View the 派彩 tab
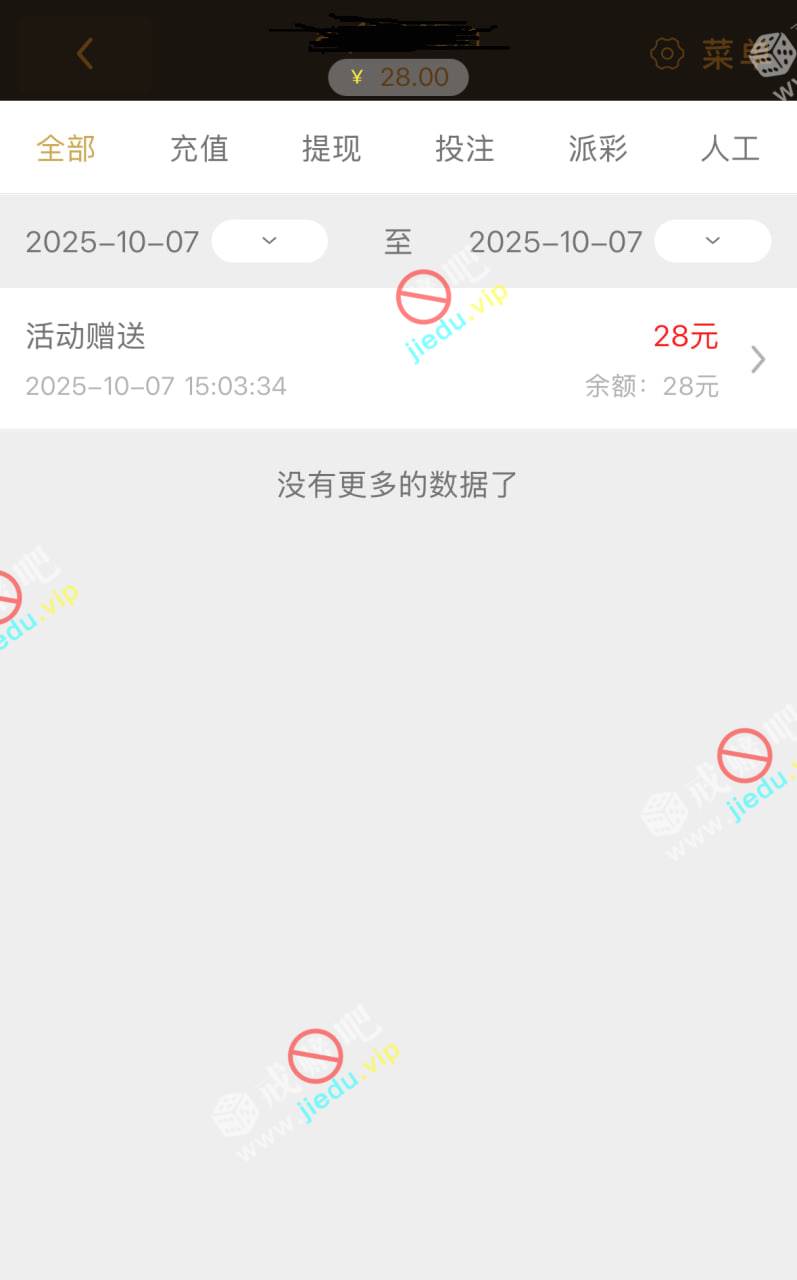Viewport: 797px width, 1280px height. click(598, 149)
